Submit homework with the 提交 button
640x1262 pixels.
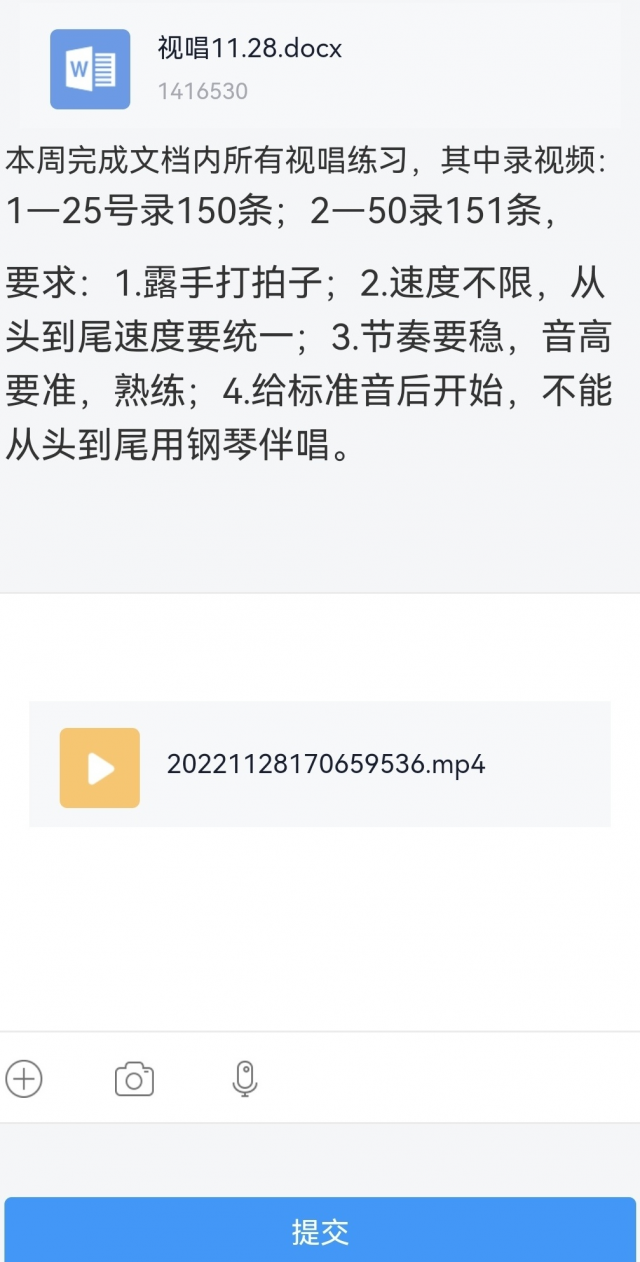tap(320, 1230)
